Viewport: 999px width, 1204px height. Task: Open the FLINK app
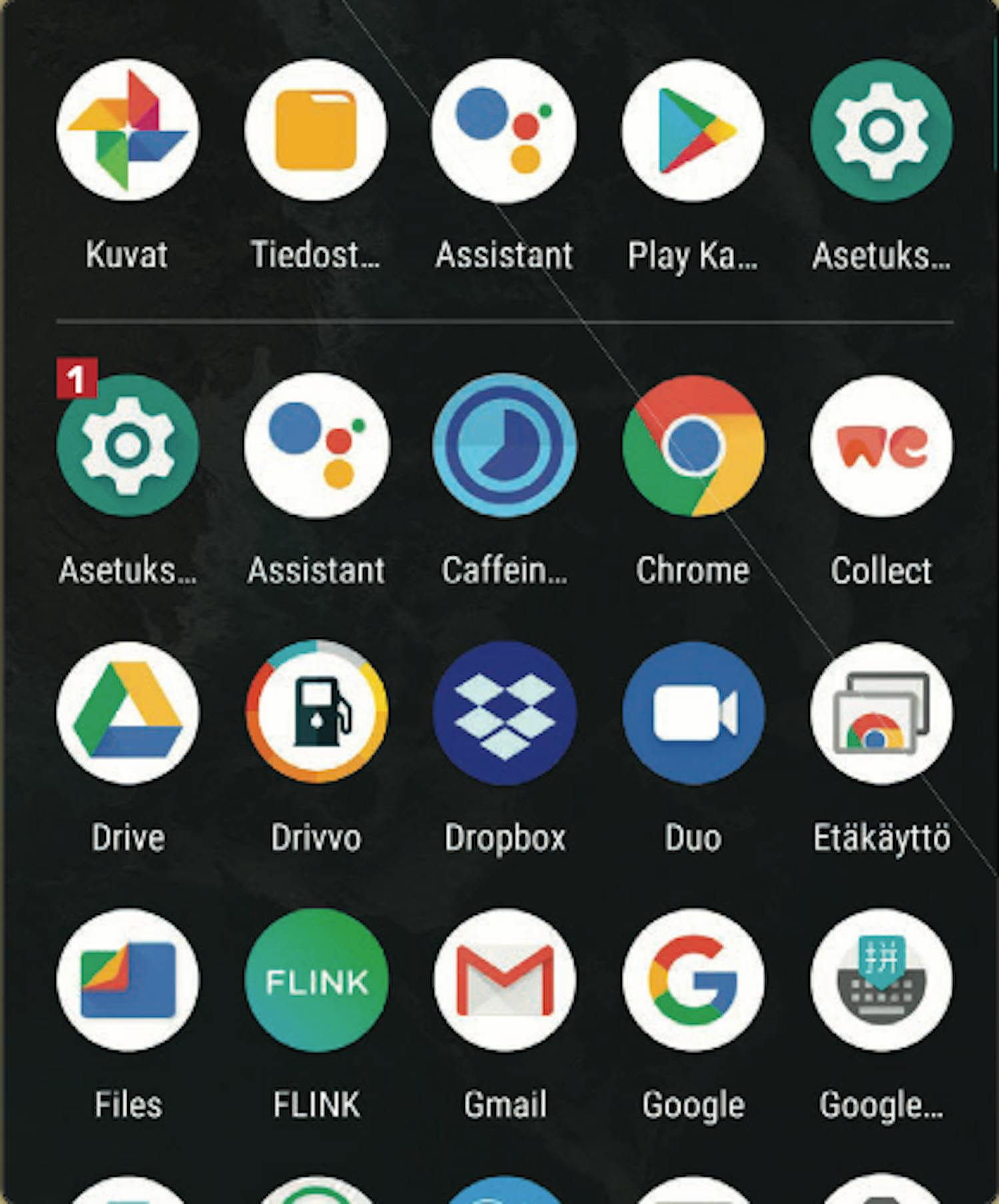point(316,980)
